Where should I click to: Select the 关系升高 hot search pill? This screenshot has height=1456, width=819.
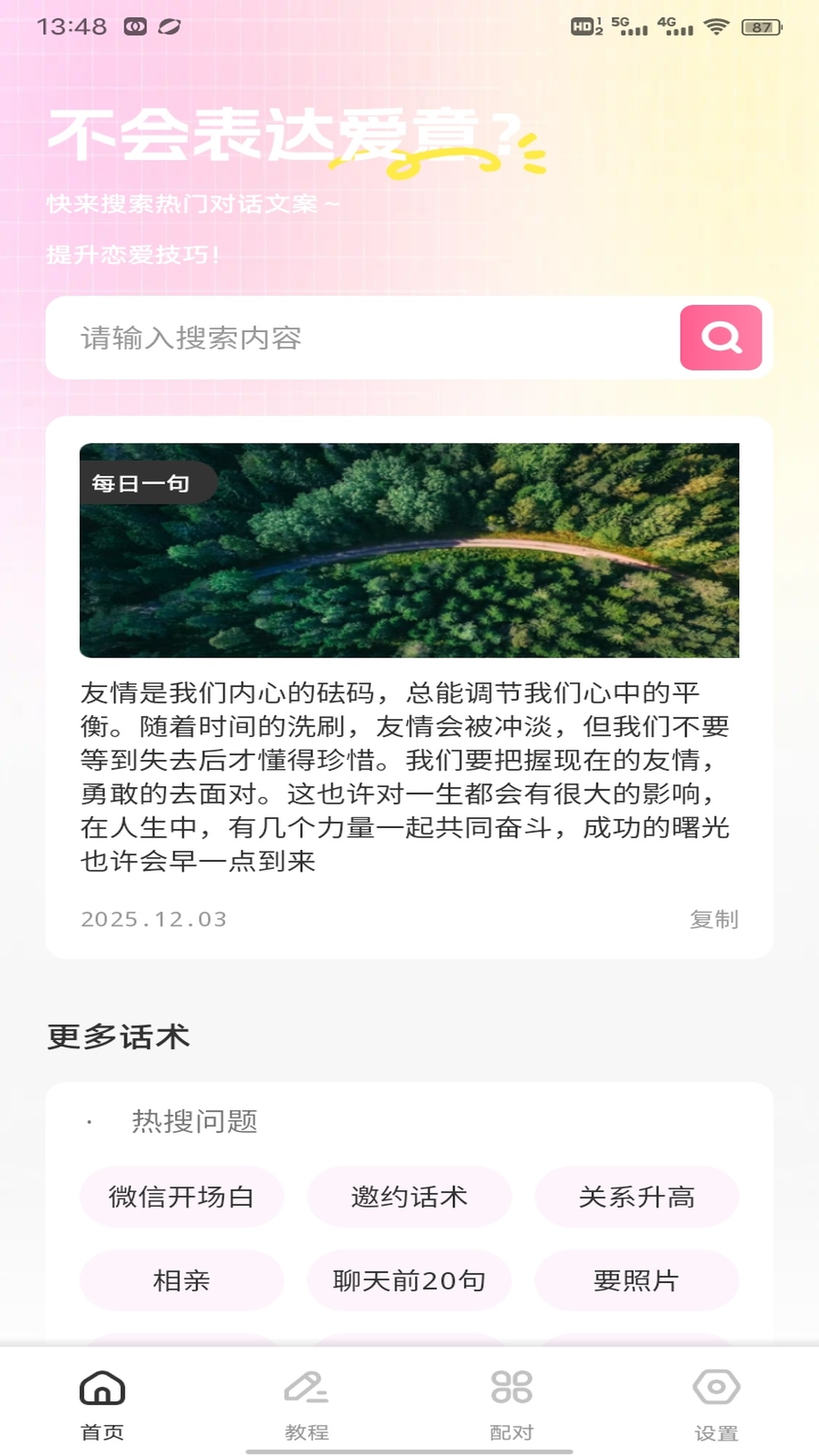click(x=637, y=1197)
